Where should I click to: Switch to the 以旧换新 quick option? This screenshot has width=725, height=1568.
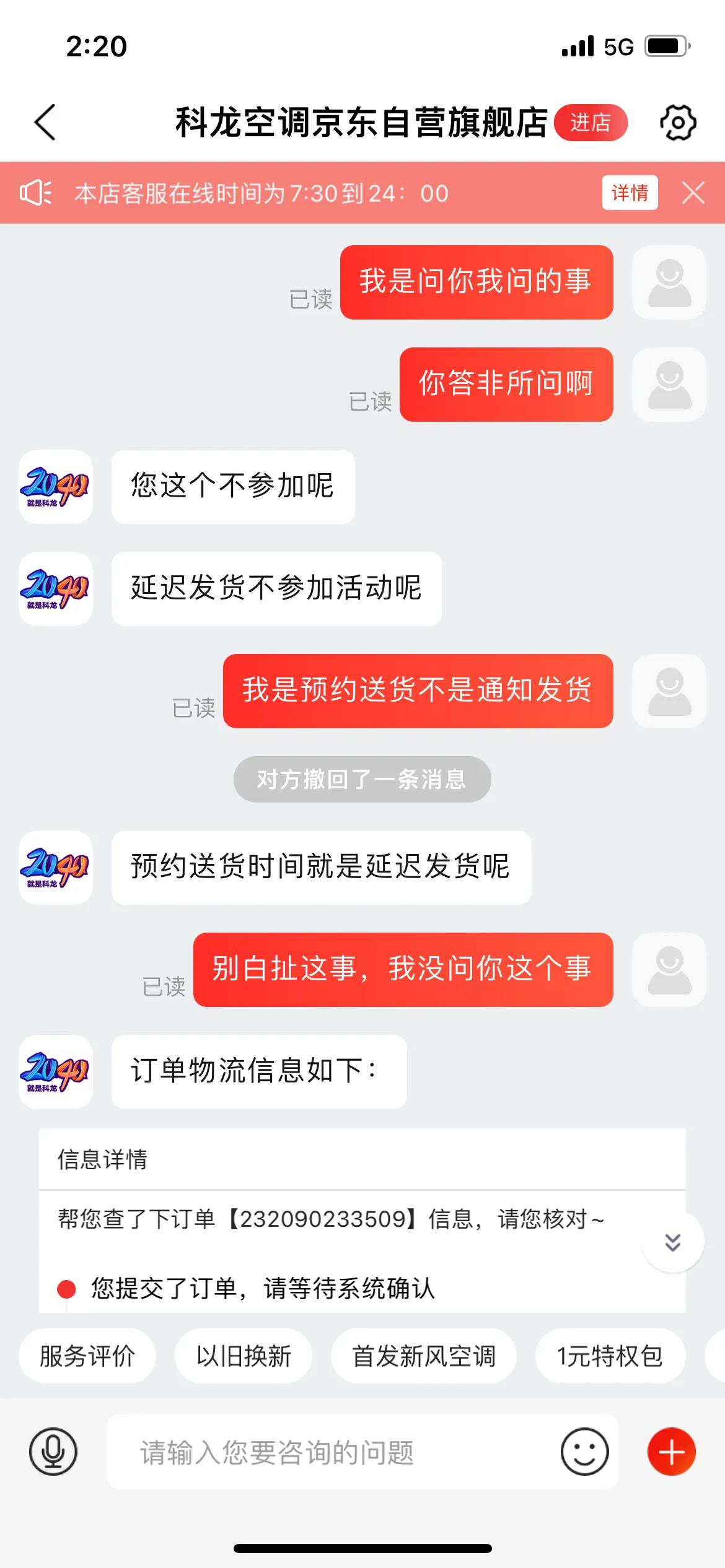coord(243,1355)
